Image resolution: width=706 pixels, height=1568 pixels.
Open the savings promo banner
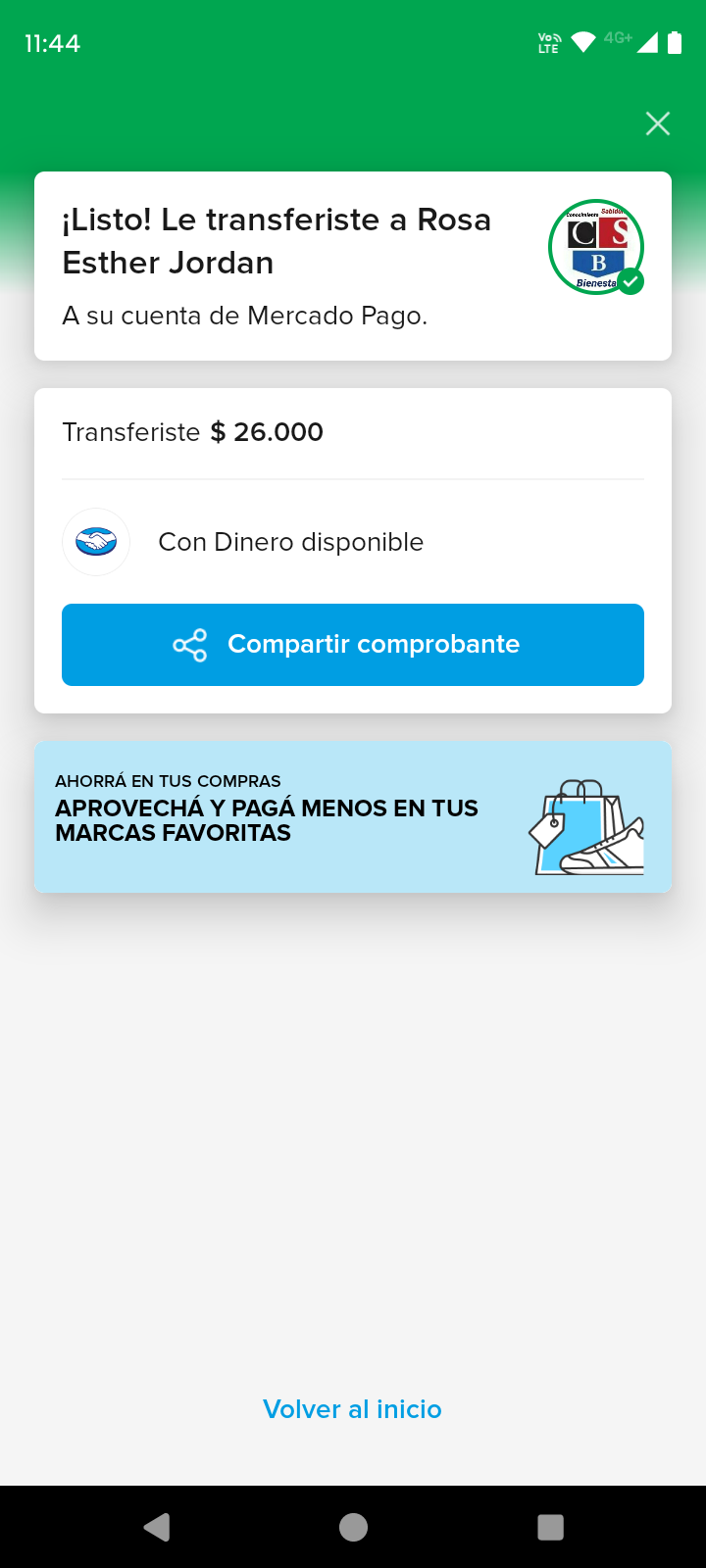[x=353, y=817]
